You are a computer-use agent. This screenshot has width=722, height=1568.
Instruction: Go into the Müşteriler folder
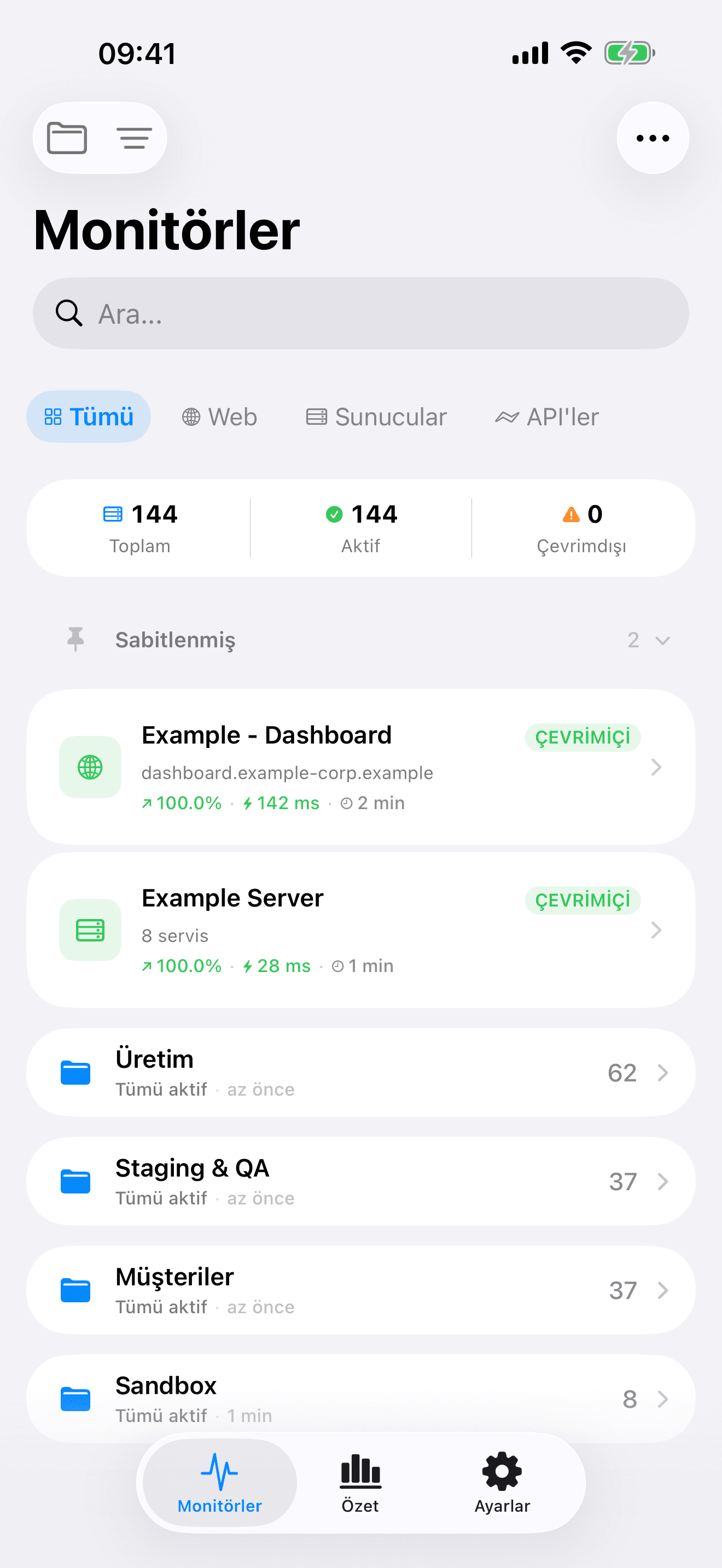(x=360, y=1290)
